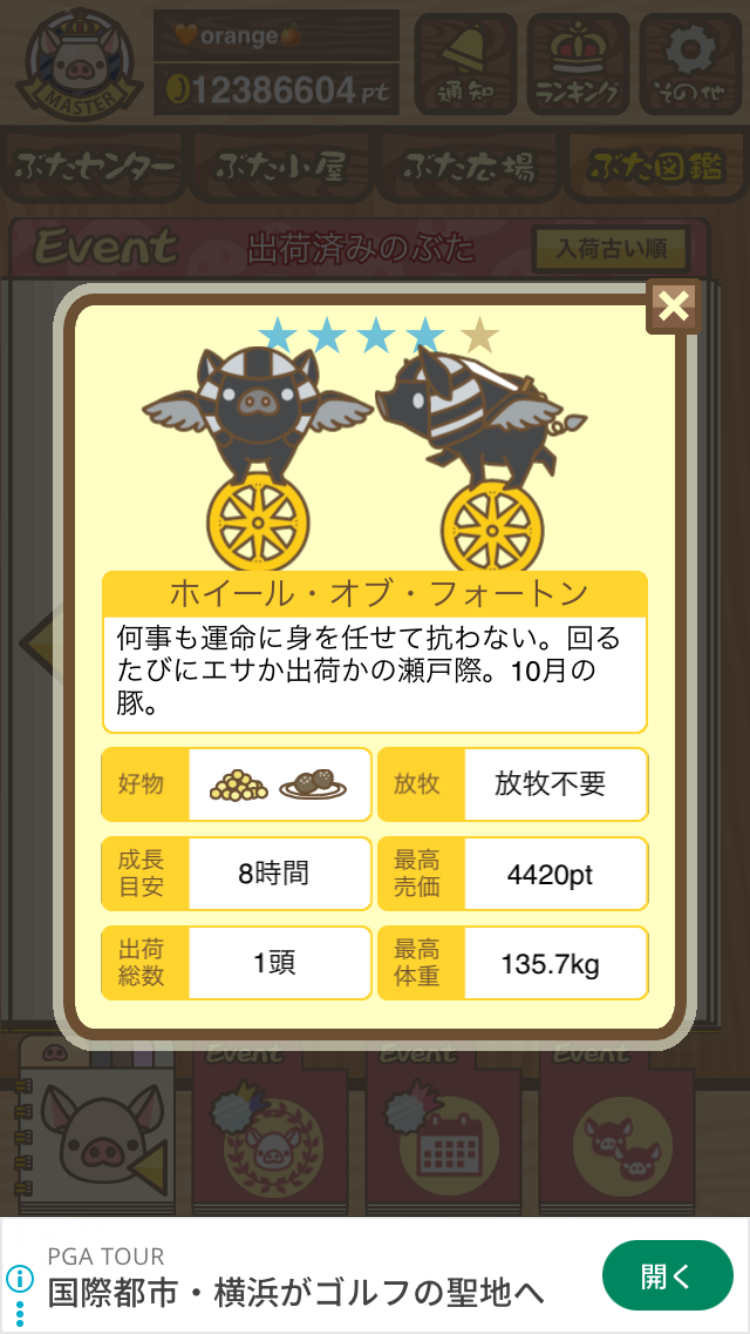Tap 開く on the PGA TOUR ad
This screenshot has width=750, height=1334.
[x=667, y=1275]
